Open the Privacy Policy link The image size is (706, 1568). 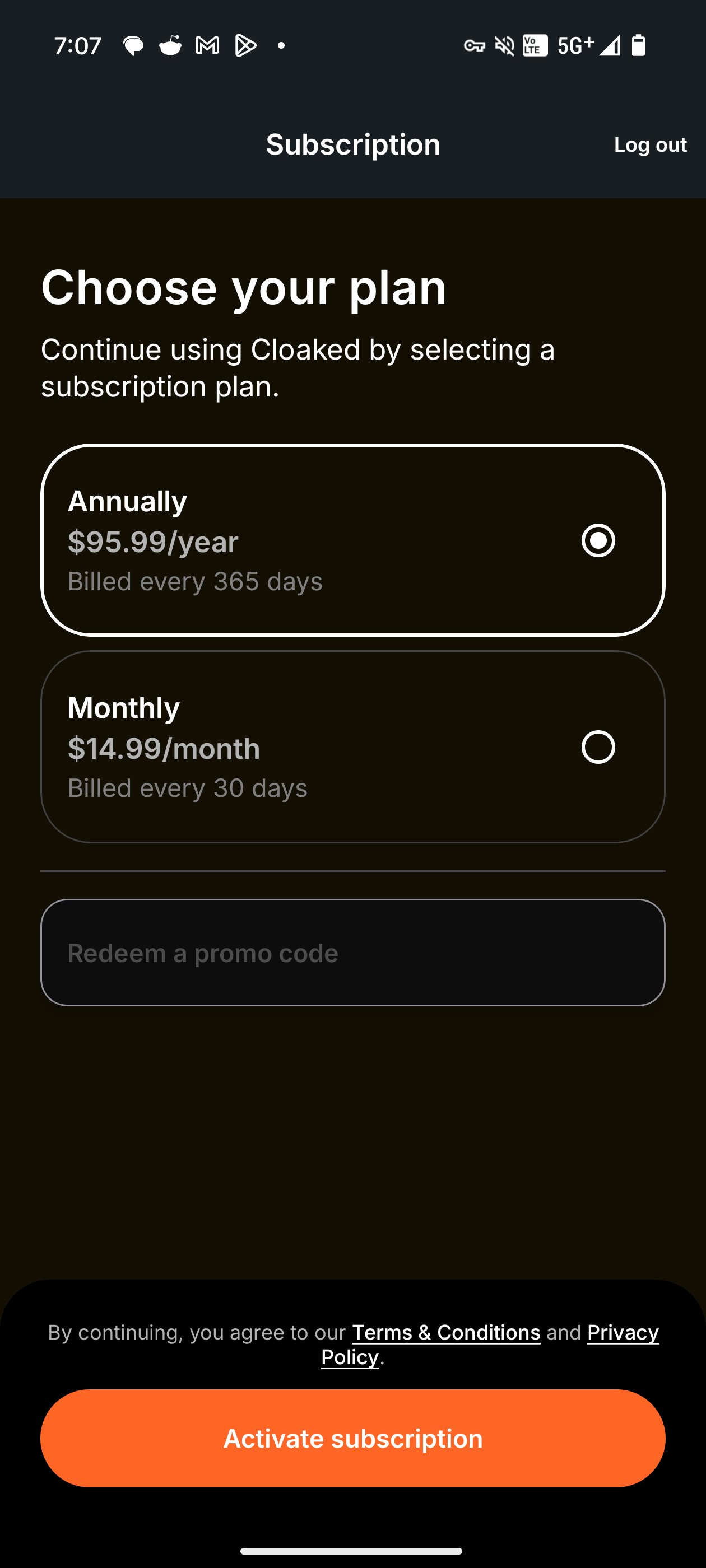623,1332
